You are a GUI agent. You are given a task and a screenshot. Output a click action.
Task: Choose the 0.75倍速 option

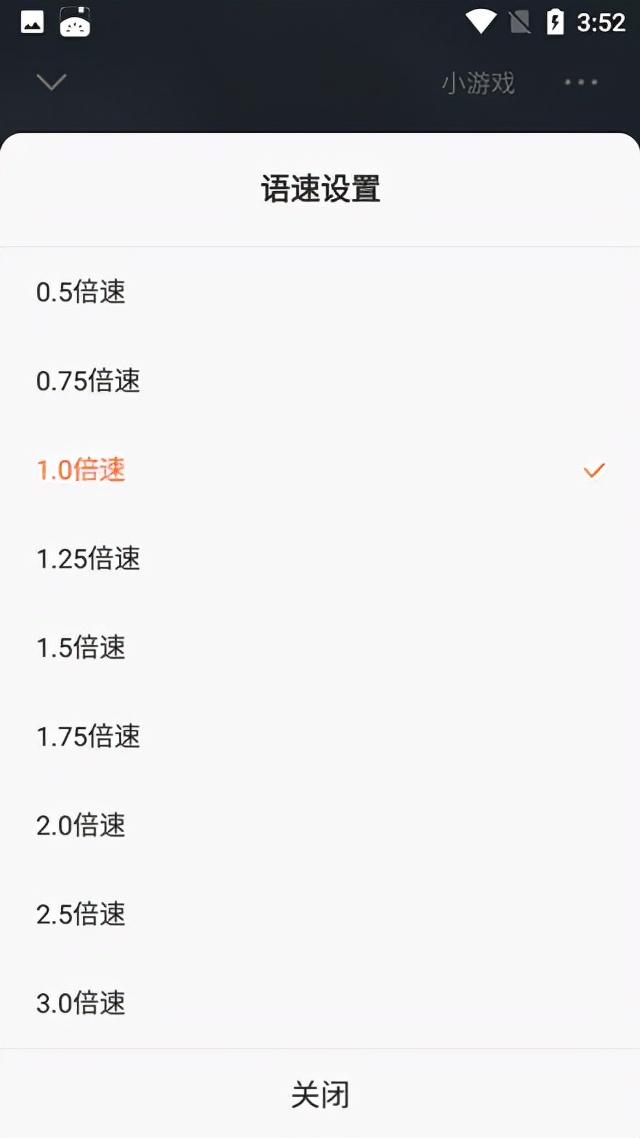[x=88, y=381]
